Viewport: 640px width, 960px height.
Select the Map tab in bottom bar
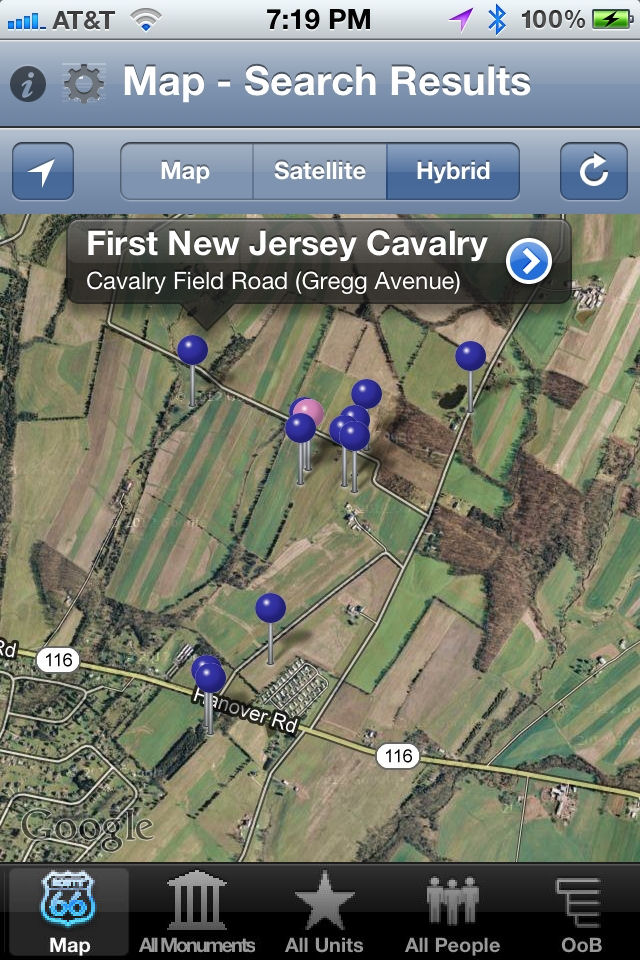[69, 912]
